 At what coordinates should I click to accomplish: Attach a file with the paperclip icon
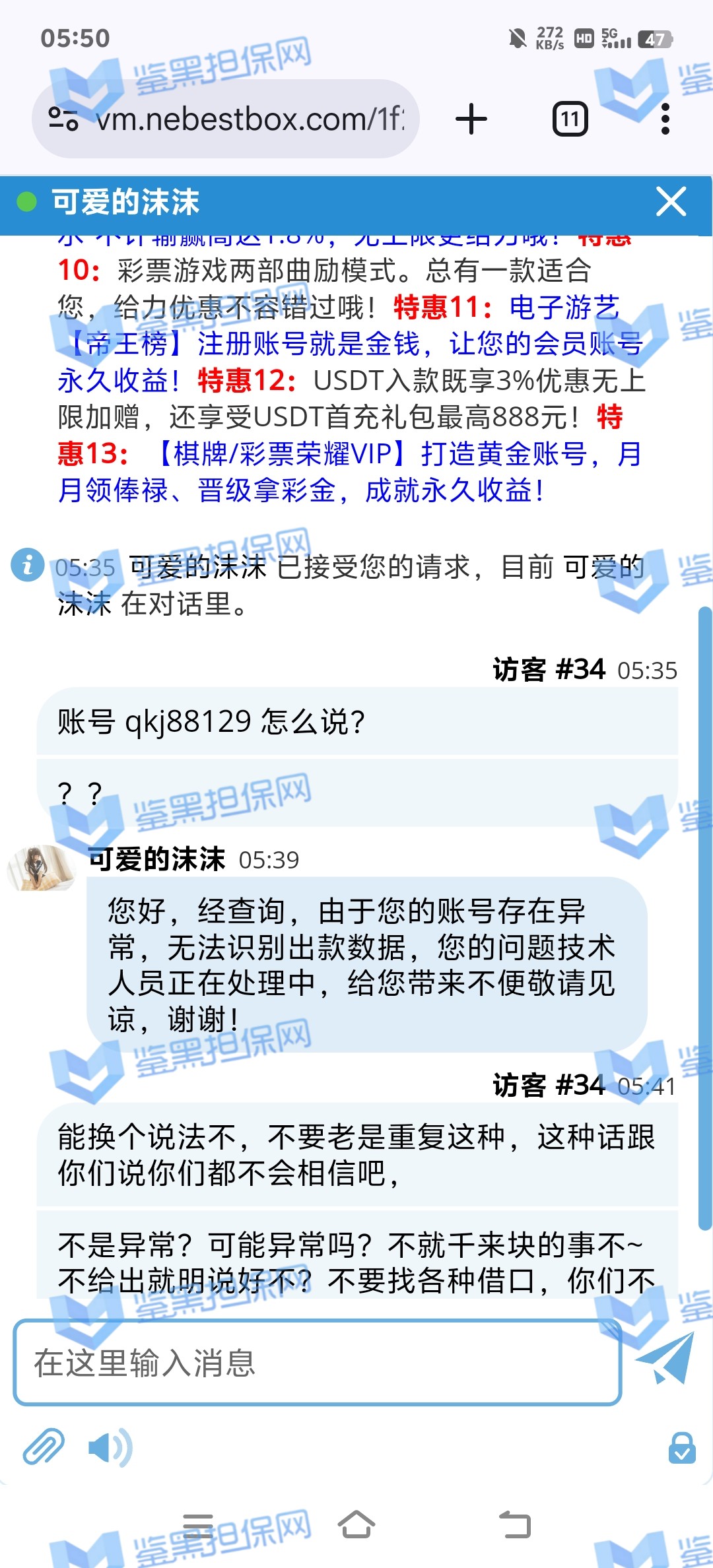pos(44,1447)
